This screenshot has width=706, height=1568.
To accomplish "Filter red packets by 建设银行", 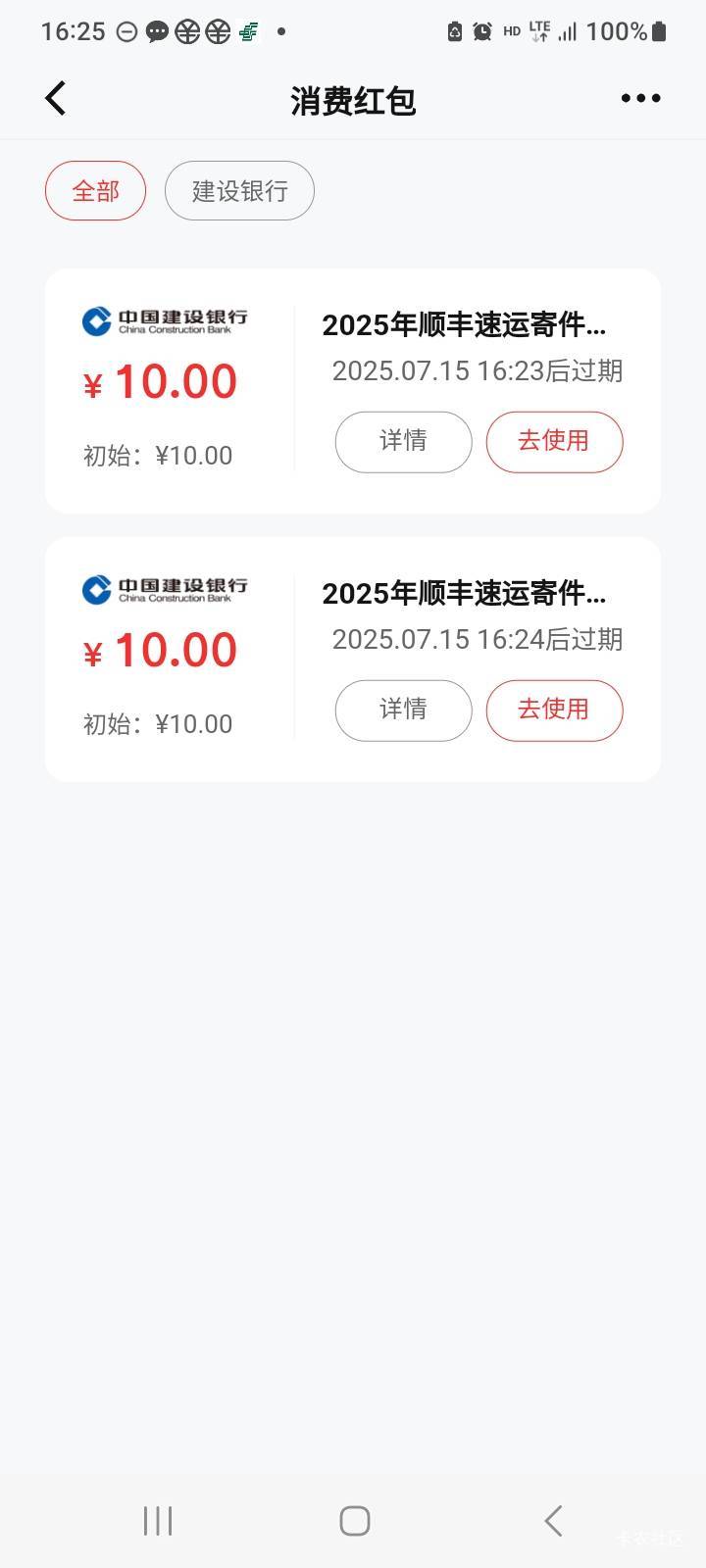I will (239, 190).
